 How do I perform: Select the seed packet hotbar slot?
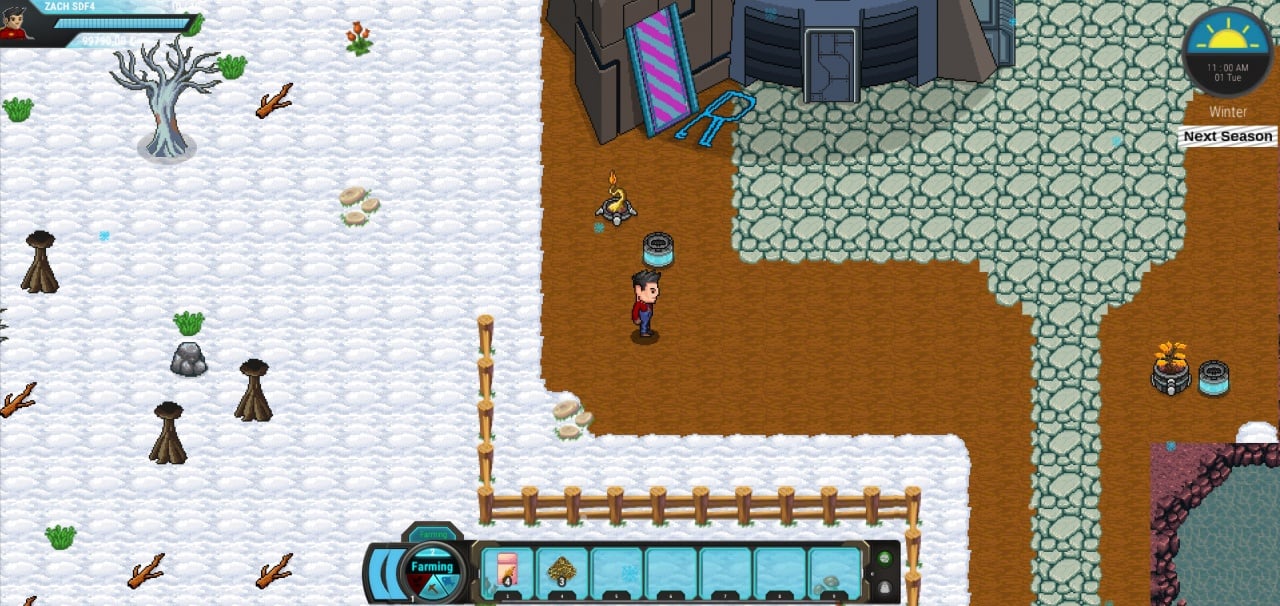(x=507, y=572)
